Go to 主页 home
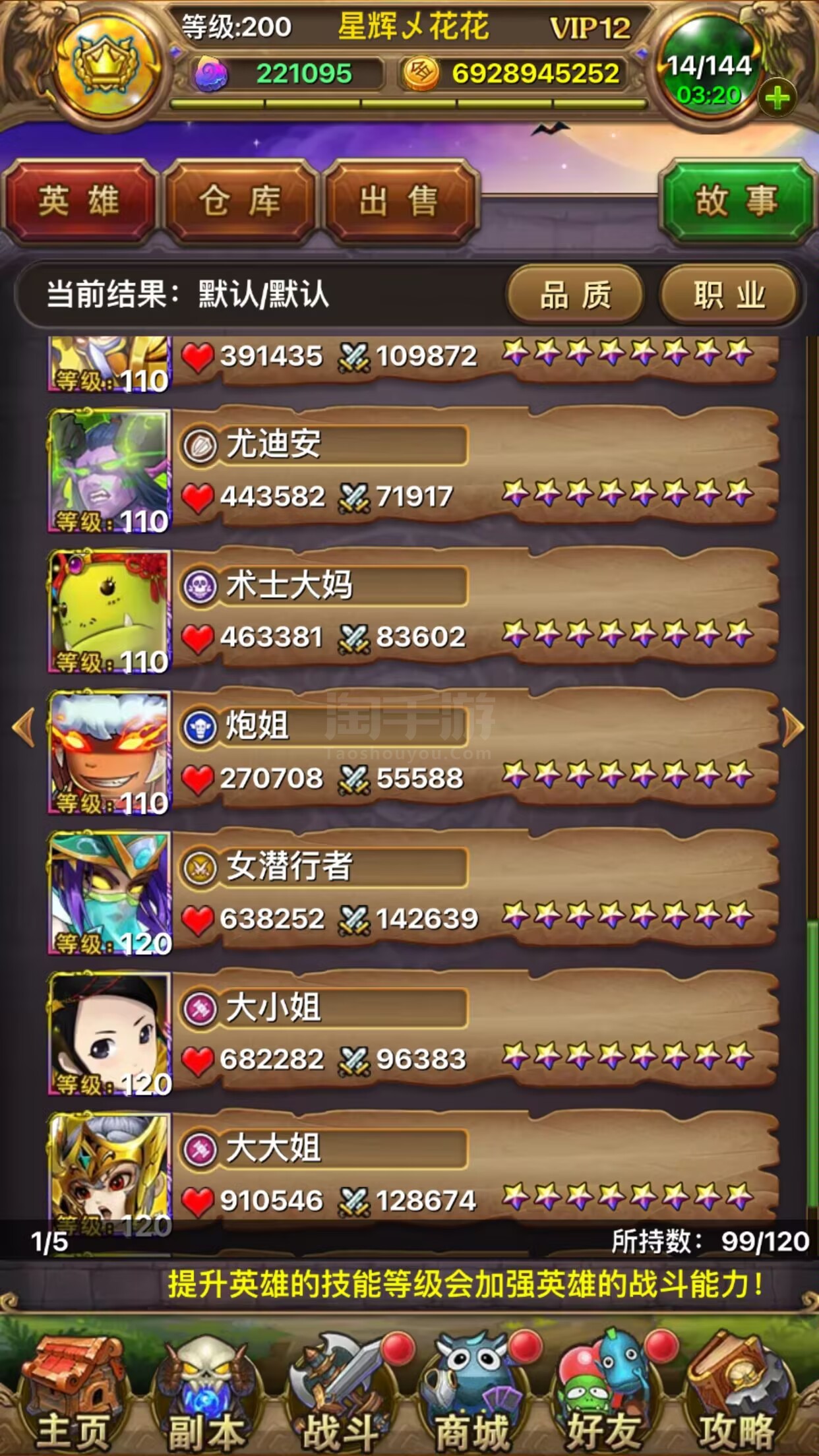The height and width of the screenshot is (1456, 819). pos(73,1391)
